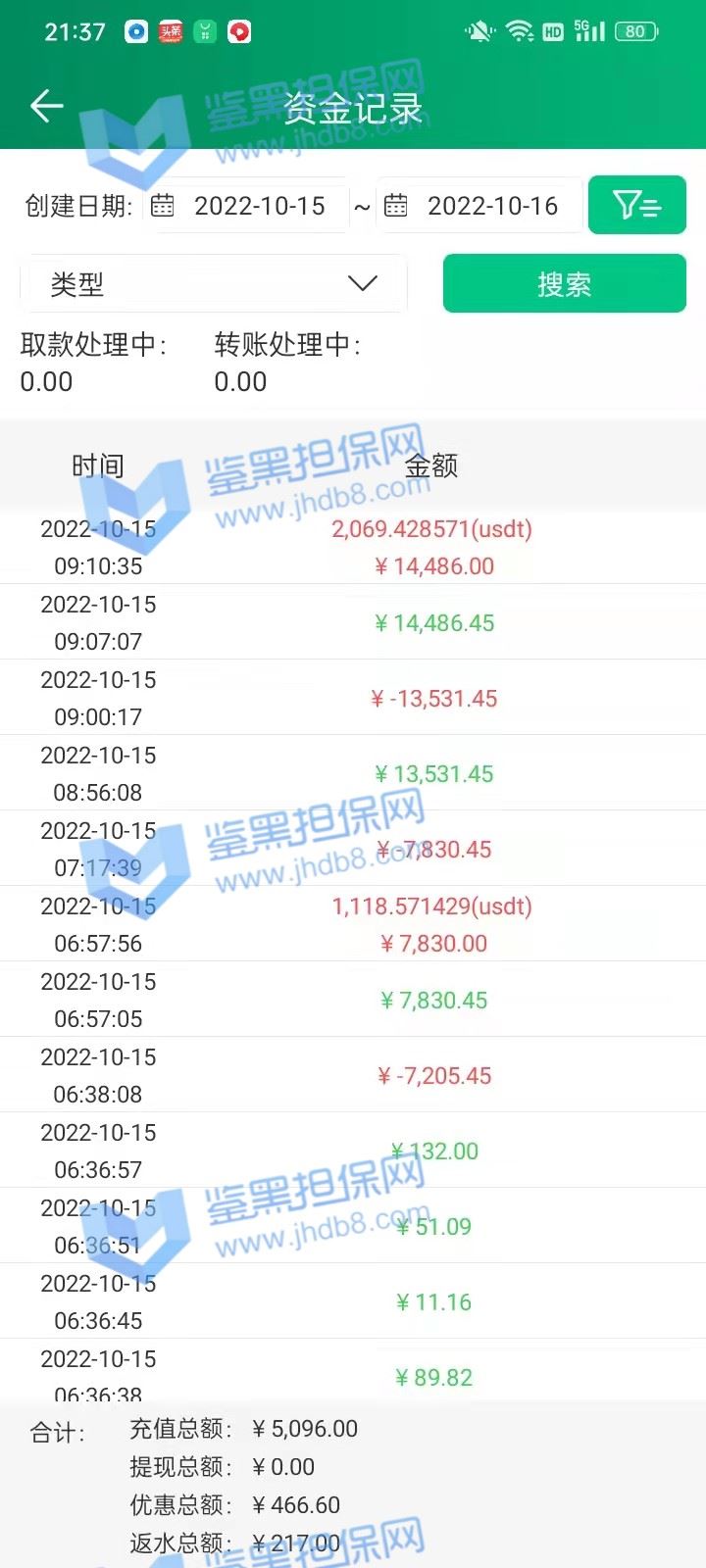The image size is (706, 1568).
Task: Tap the 搜索 search button
Action: (x=565, y=284)
